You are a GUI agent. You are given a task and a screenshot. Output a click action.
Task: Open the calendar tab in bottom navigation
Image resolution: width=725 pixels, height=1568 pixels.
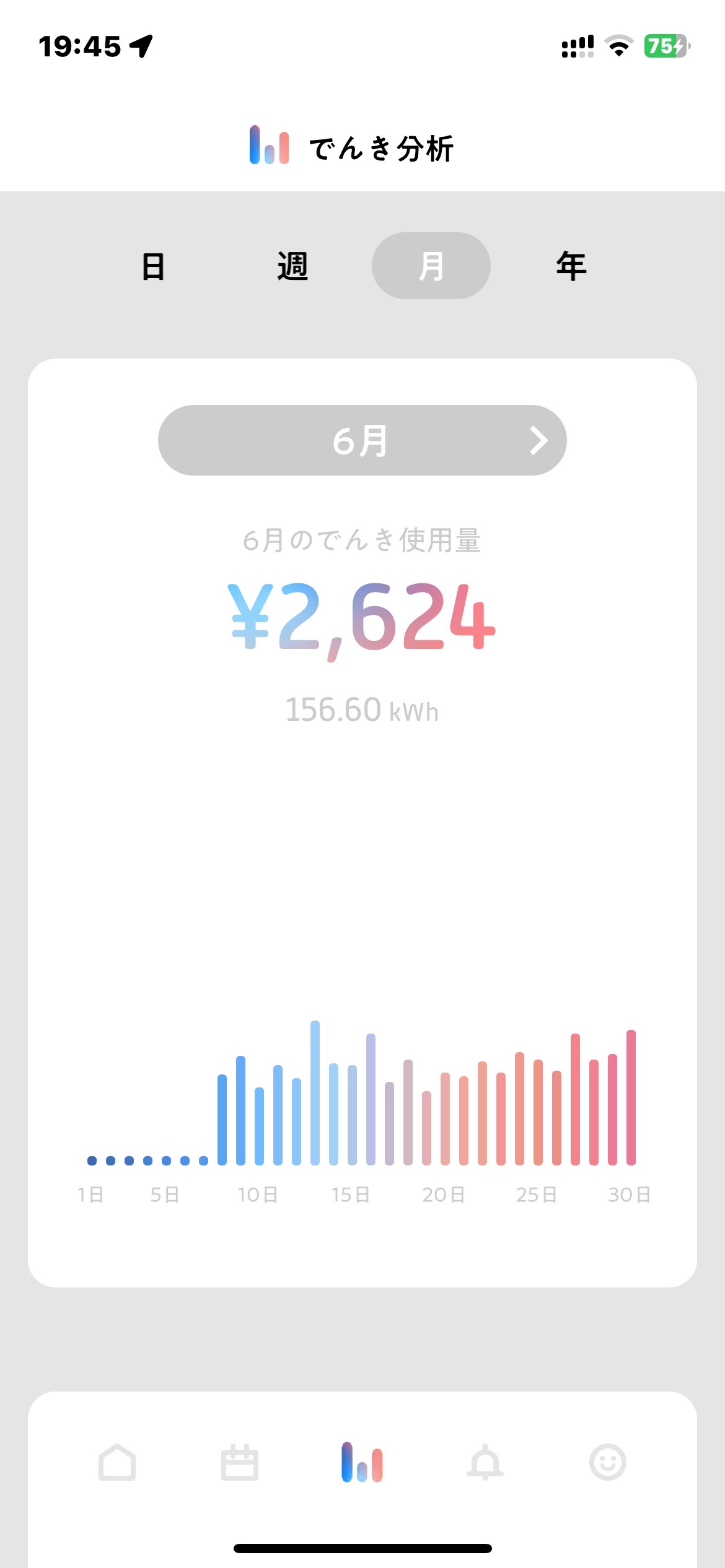[240, 1462]
